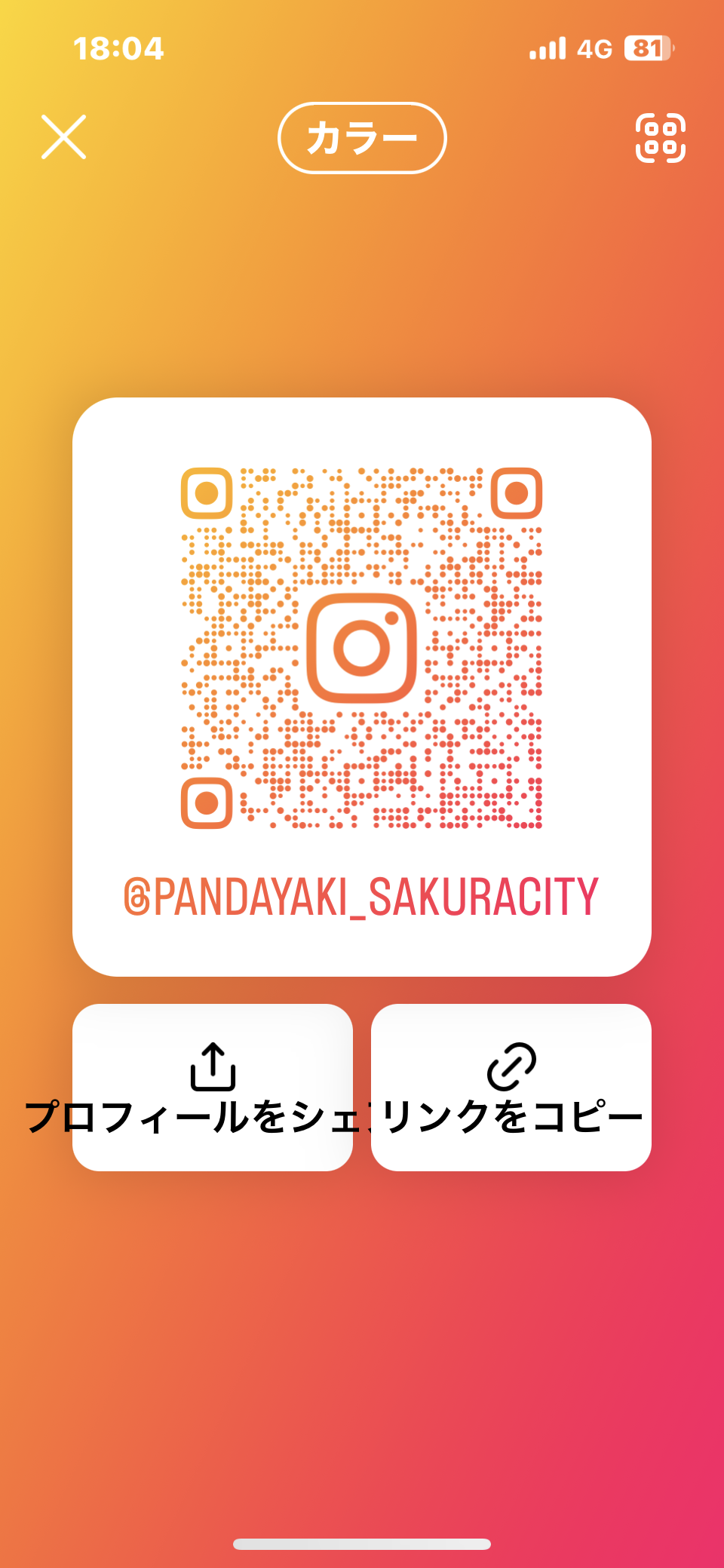Close the QR code screen
This screenshot has width=724, height=1568.
click(x=63, y=137)
